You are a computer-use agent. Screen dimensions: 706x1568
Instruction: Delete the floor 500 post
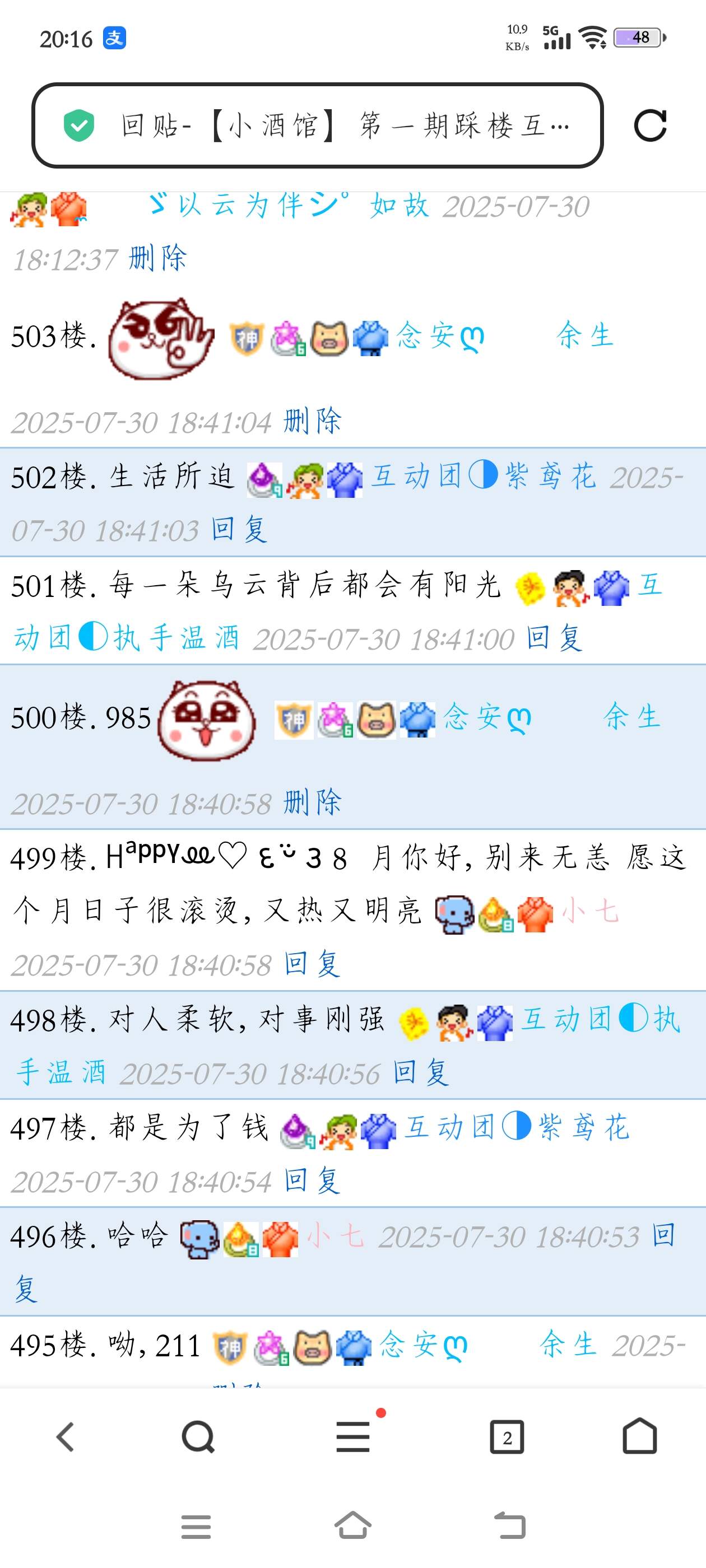point(312,802)
